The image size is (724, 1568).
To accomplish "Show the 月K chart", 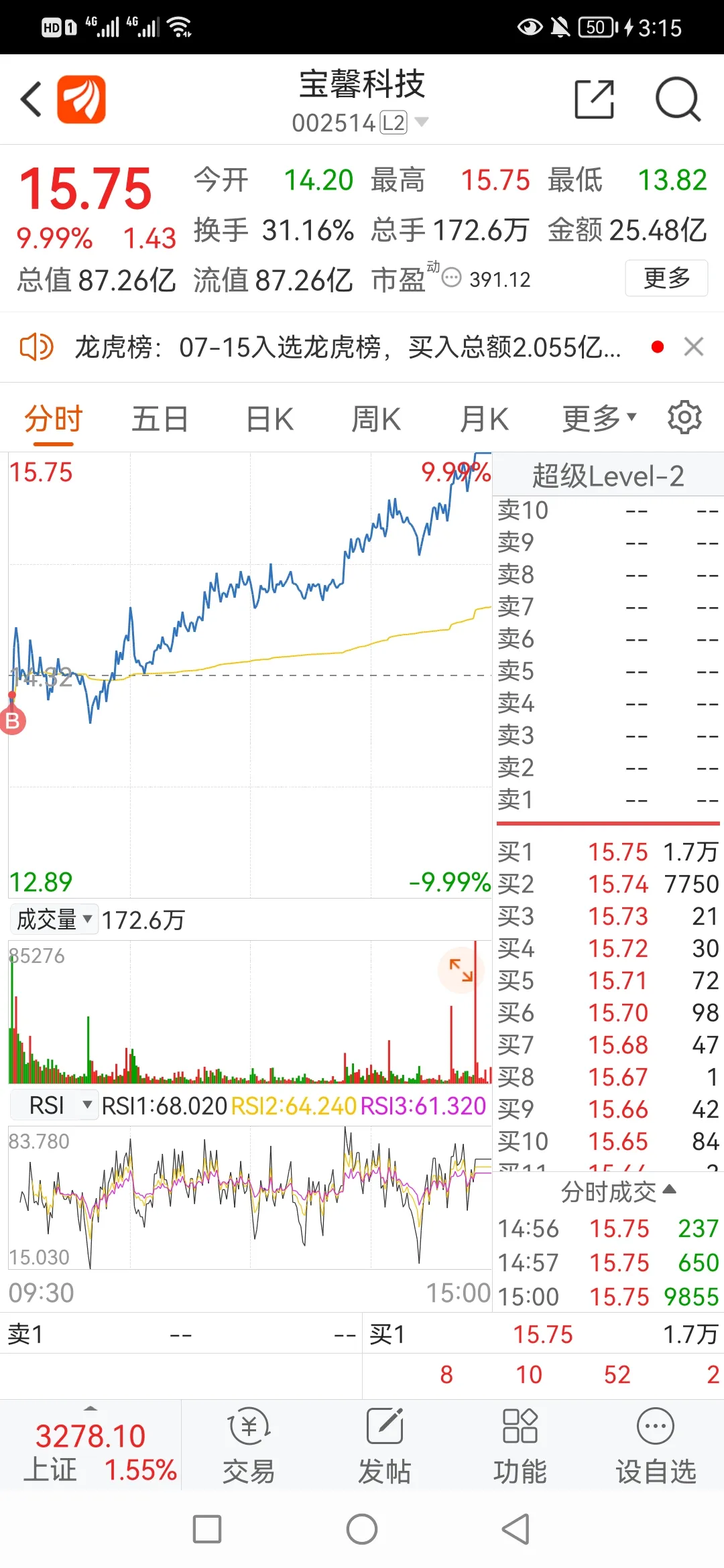I will (x=484, y=419).
